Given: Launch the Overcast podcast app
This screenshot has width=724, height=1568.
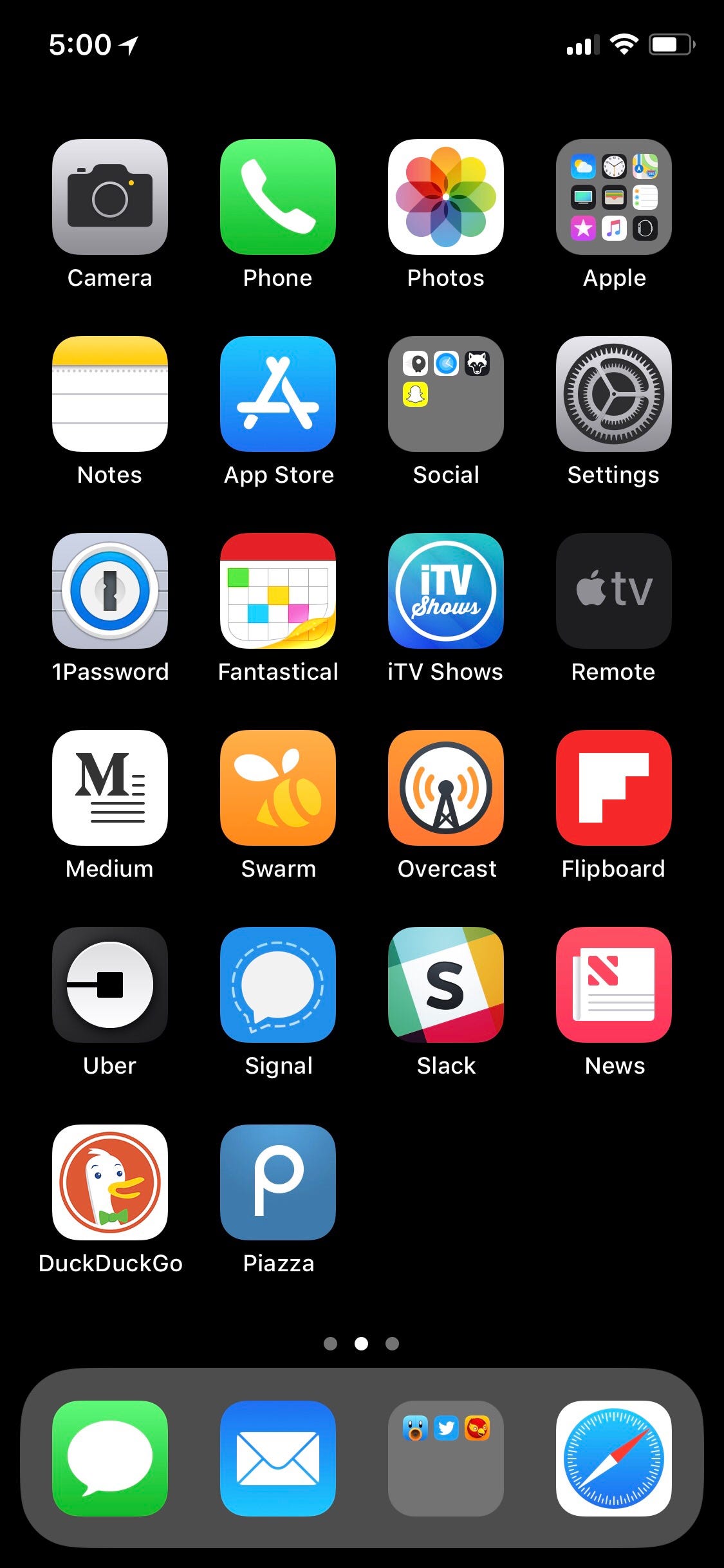Looking at the screenshot, I should (x=446, y=788).
